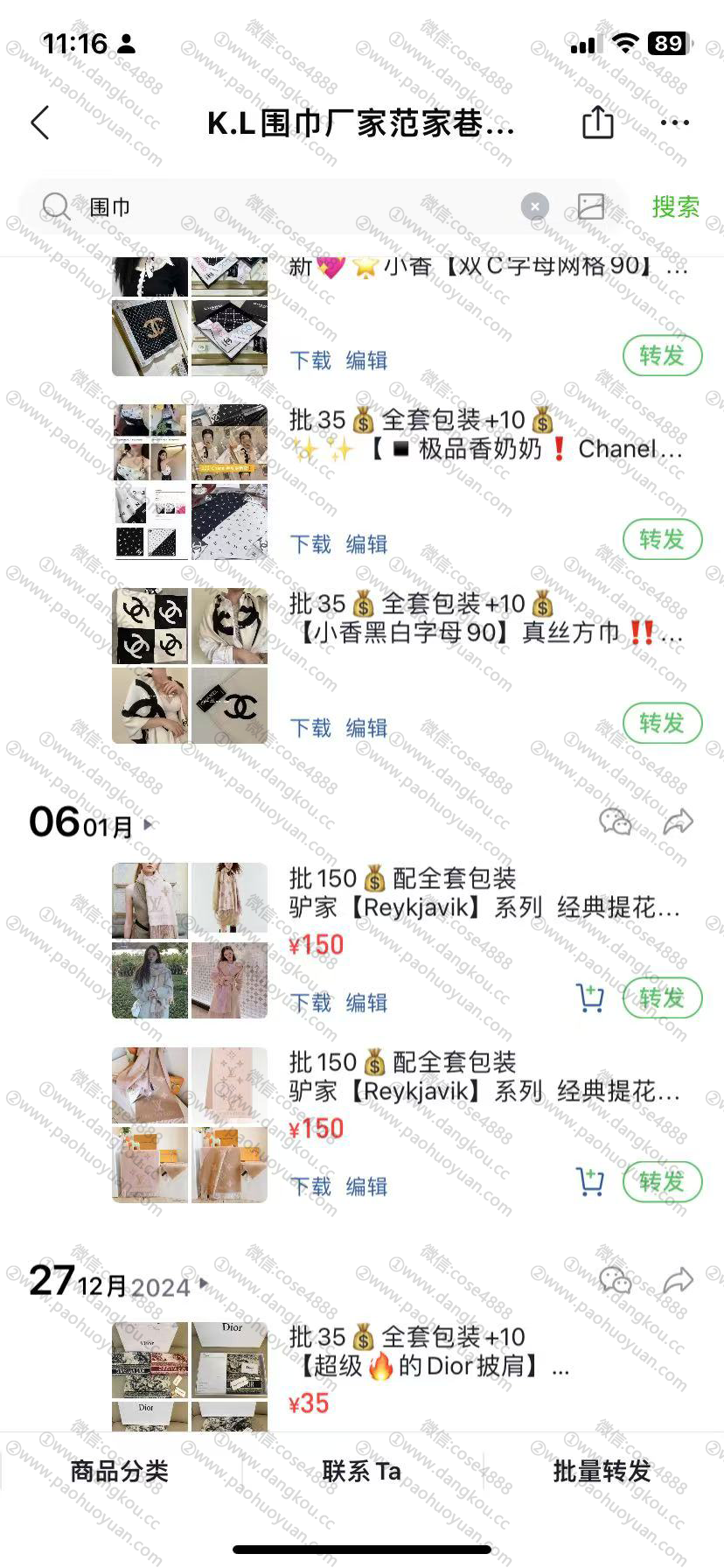Tap 转发 on the 极品香奶奶 Chanel item
Image resolution: width=724 pixels, height=1568 pixels.
click(x=662, y=539)
